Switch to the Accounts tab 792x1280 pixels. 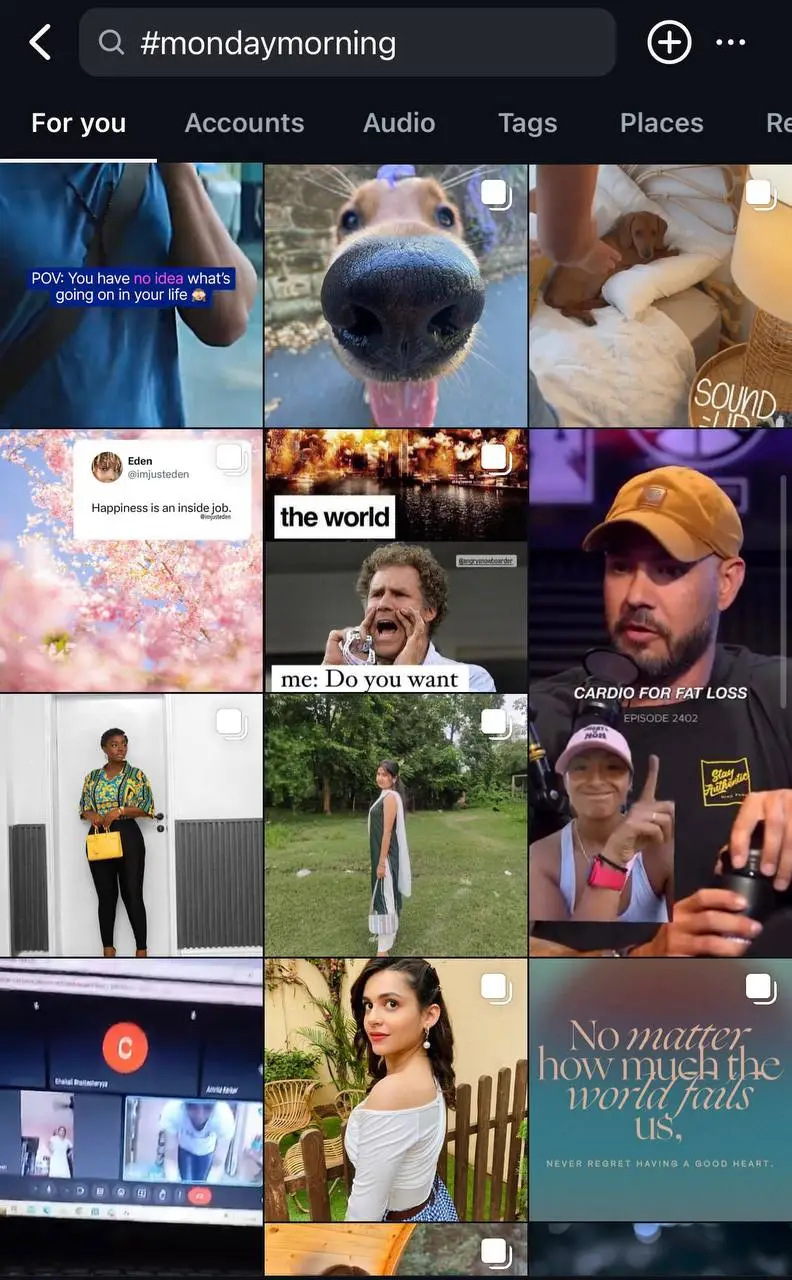click(x=244, y=123)
